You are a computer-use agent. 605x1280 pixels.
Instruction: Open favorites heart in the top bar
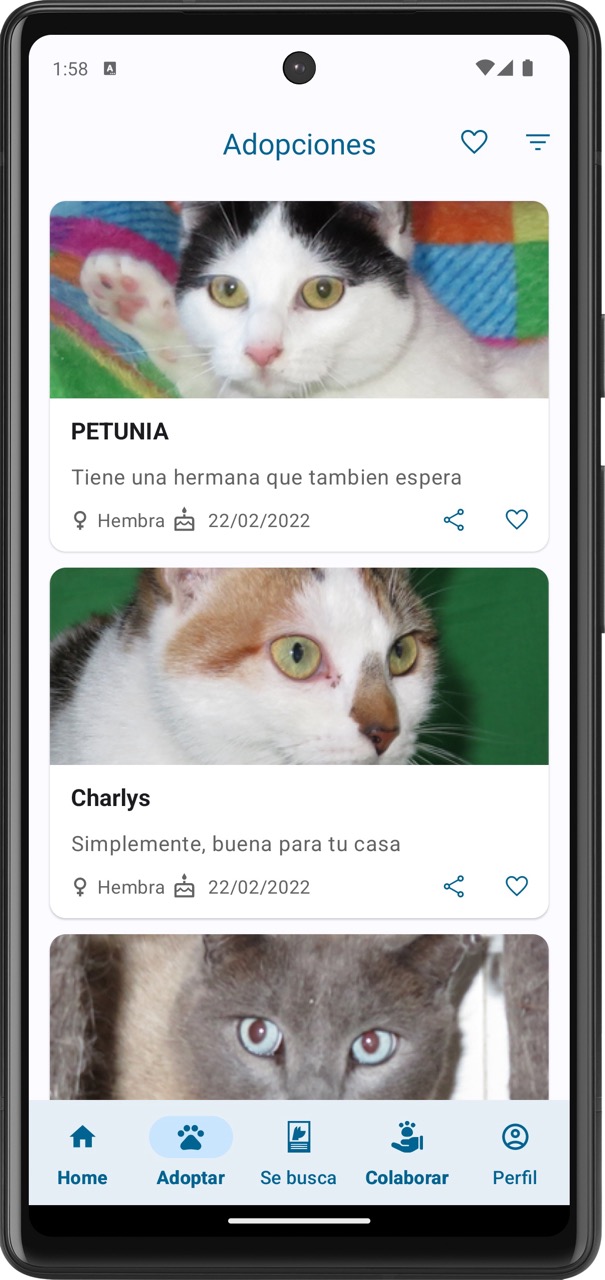tap(474, 142)
